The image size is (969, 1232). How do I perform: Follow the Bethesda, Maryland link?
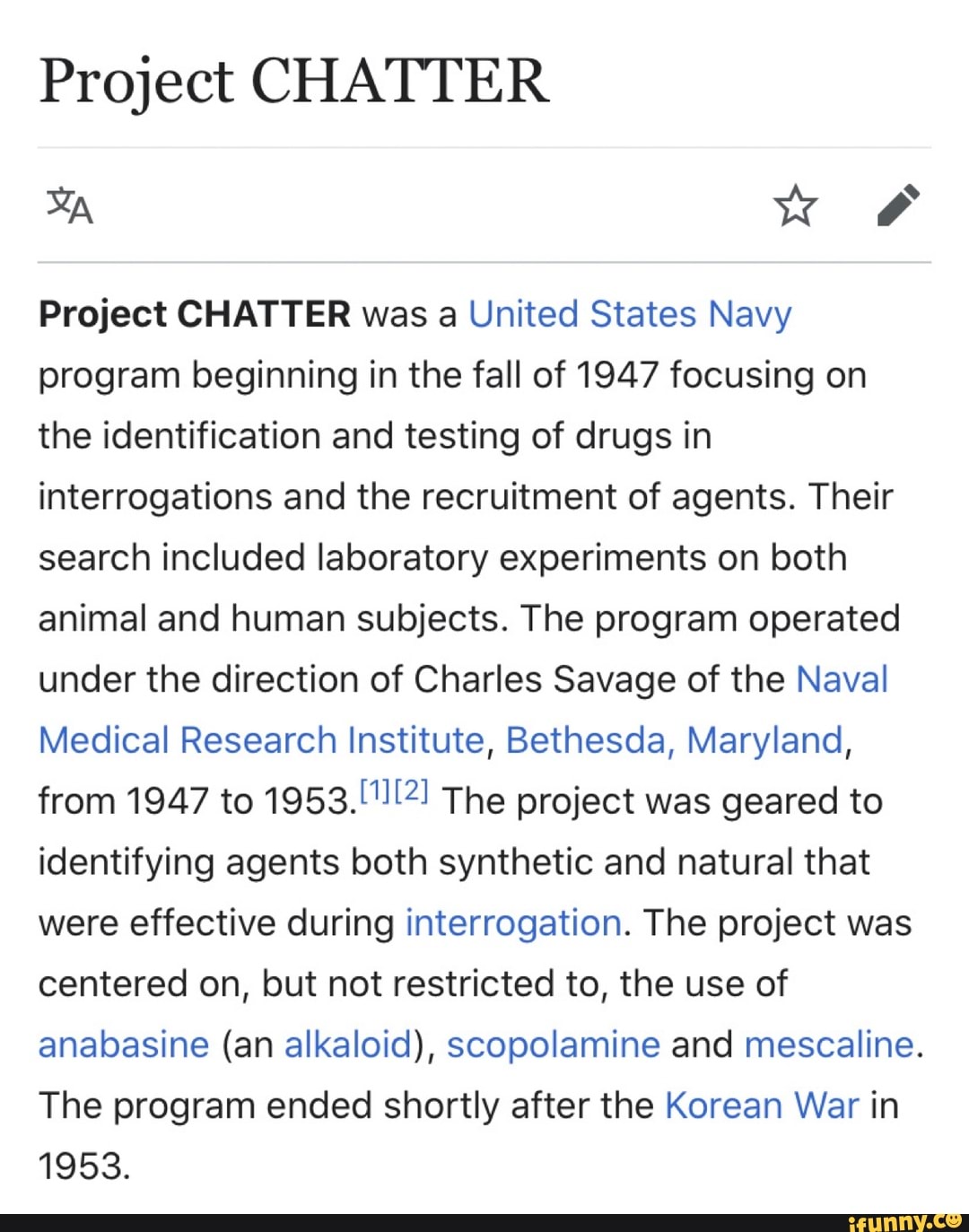673,739
